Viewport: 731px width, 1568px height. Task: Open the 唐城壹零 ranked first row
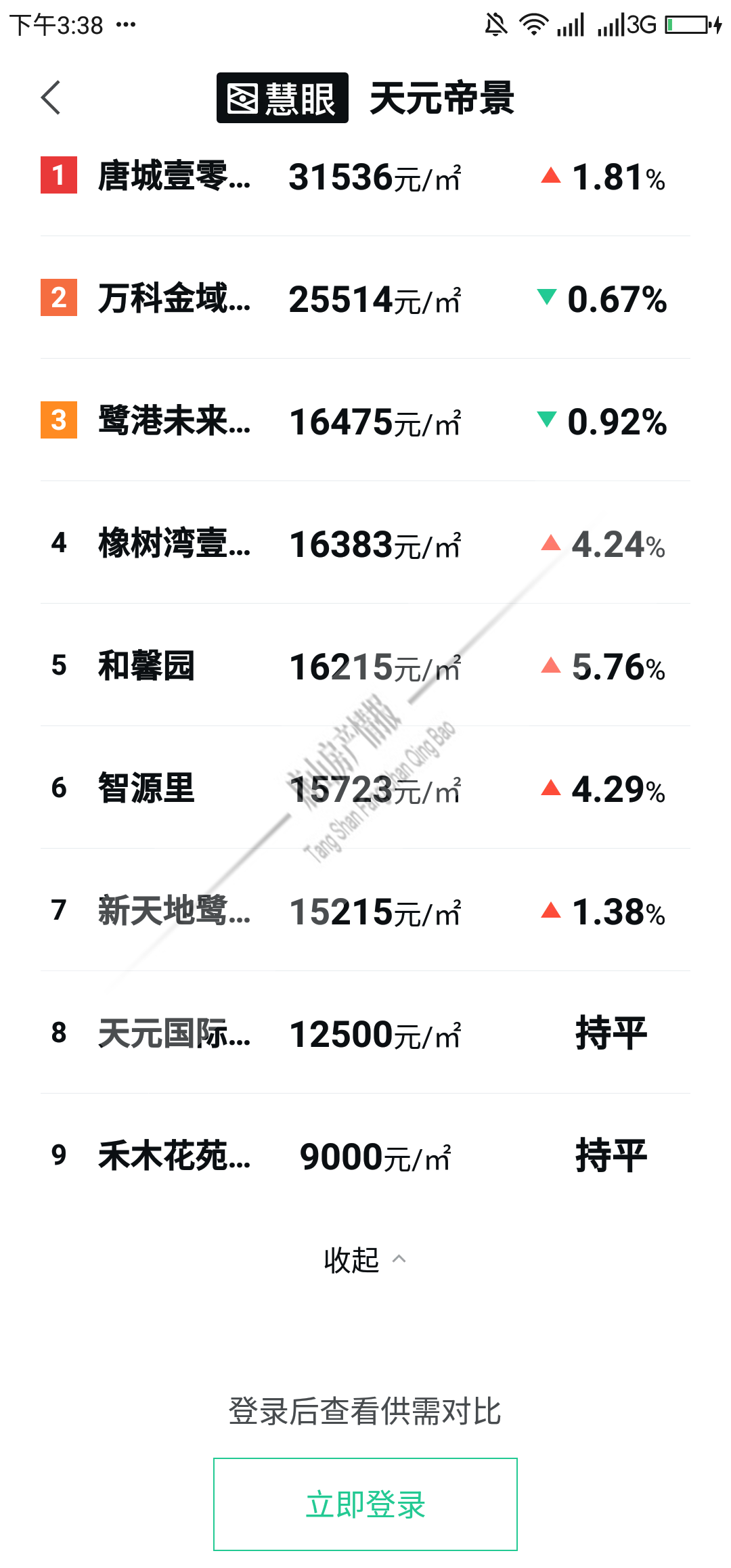click(365, 177)
